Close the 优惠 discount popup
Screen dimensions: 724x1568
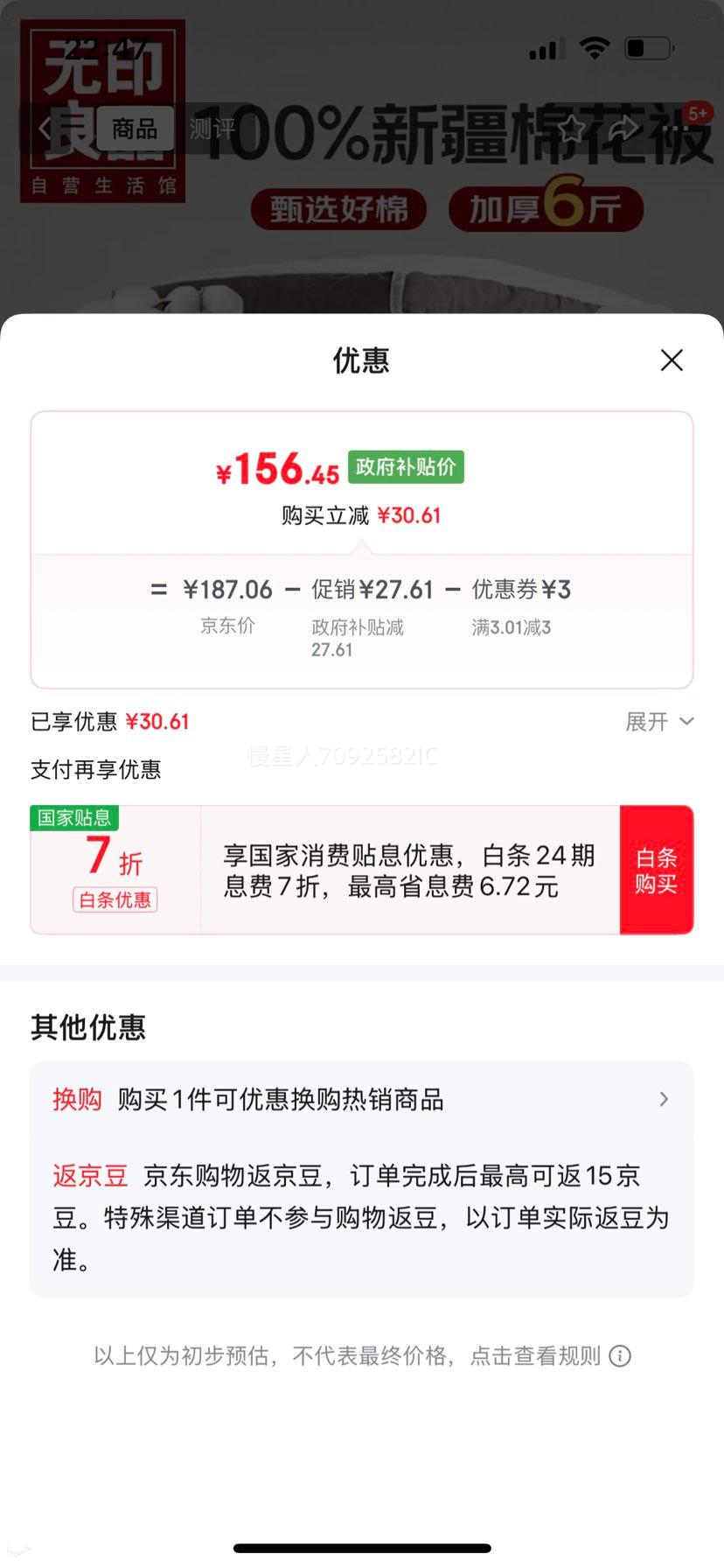(671, 360)
